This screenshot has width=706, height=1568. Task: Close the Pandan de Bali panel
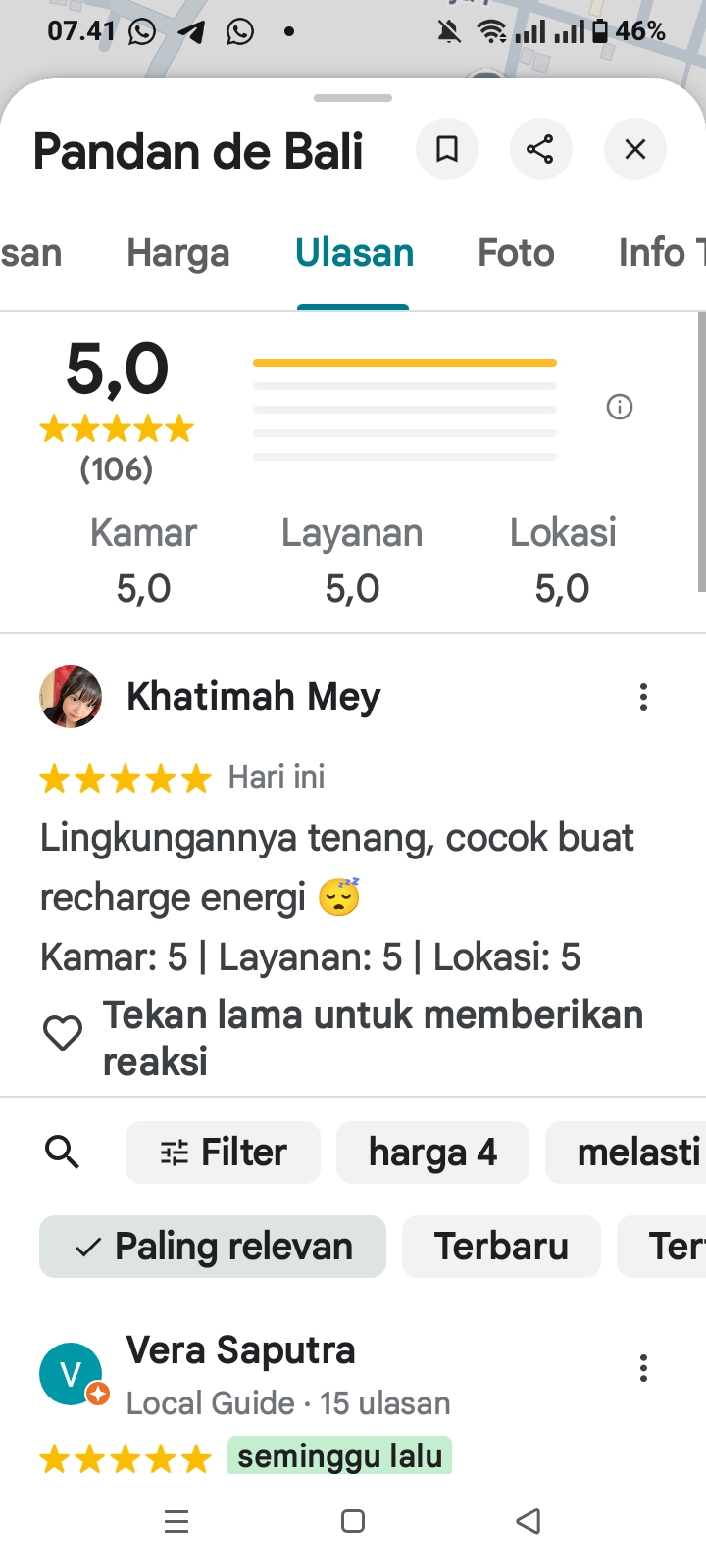coord(635,149)
